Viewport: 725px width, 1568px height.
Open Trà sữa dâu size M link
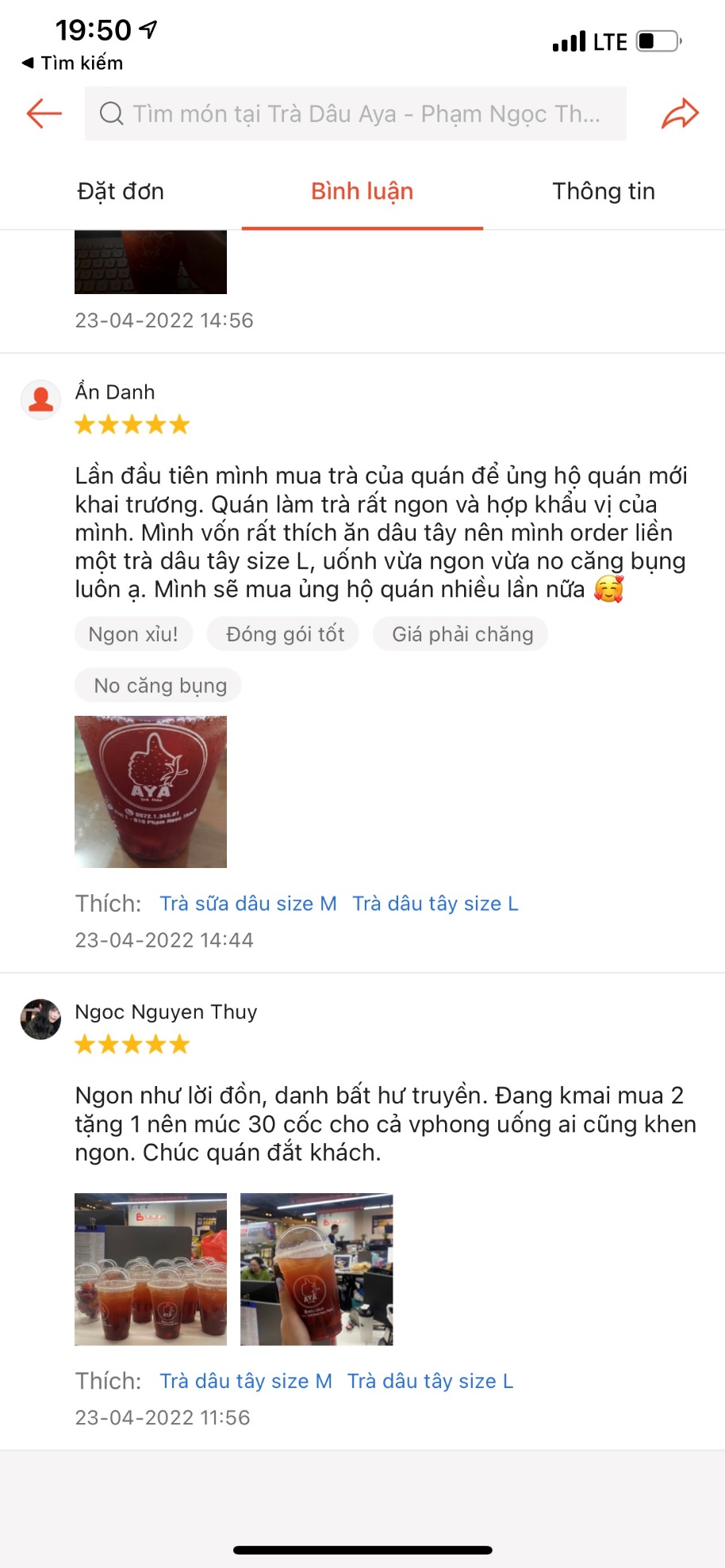[248, 904]
